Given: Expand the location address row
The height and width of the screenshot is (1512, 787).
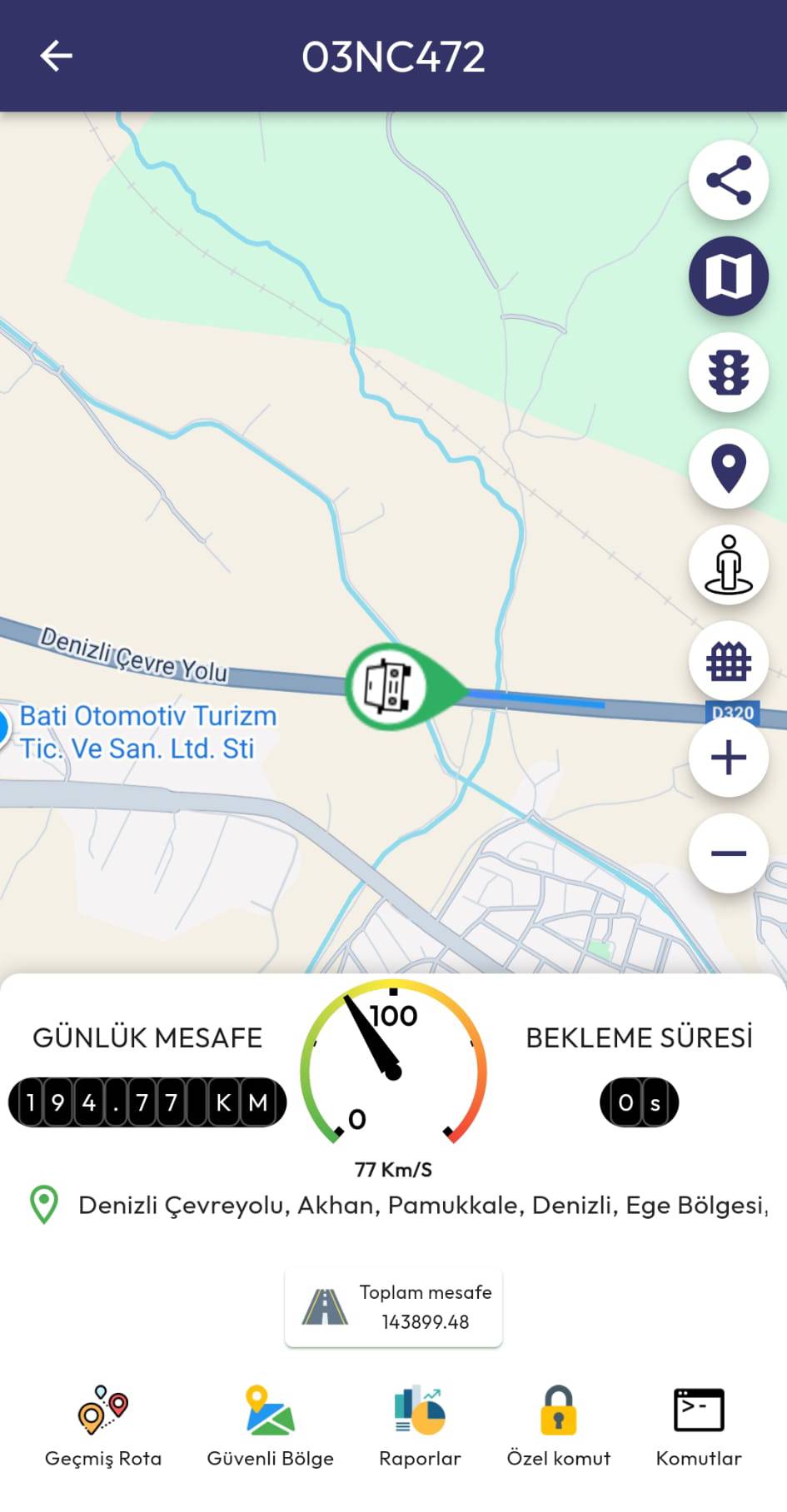Looking at the screenshot, I should click(x=393, y=1205).
